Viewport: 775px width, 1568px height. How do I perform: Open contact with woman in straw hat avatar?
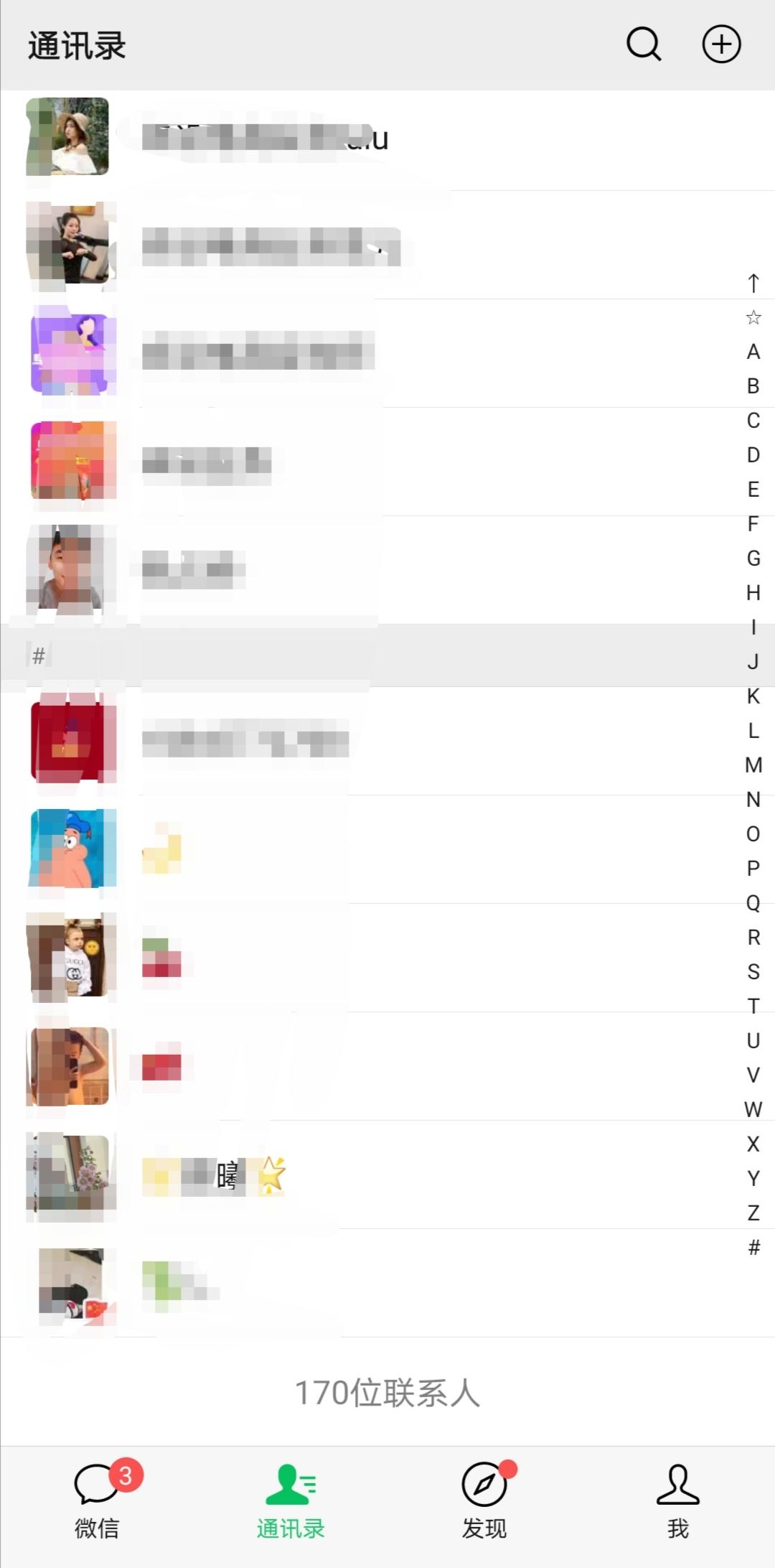tap(387, 137)
